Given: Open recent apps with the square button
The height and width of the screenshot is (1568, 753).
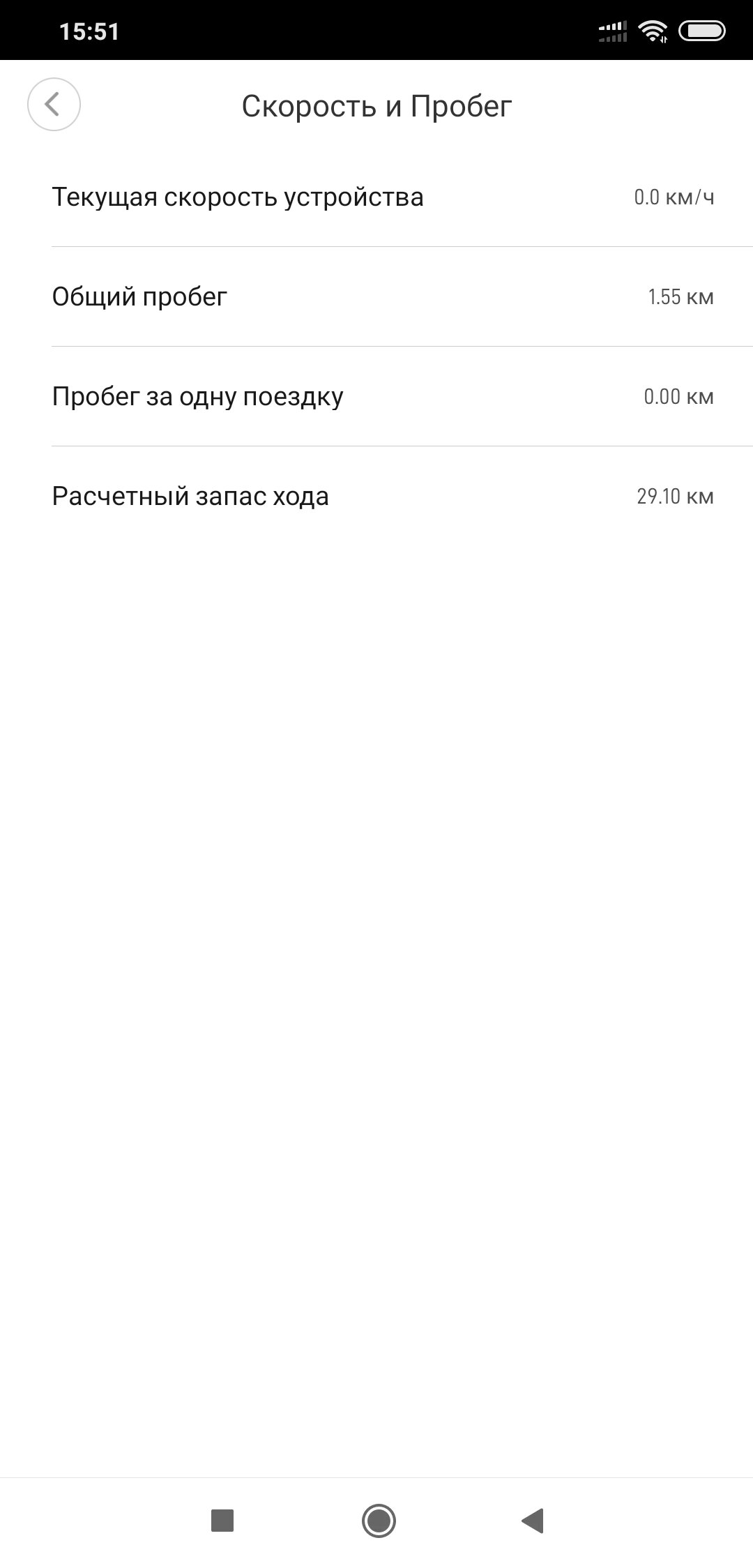Looking at the screenshot, I should click(x=222, y=1521).
